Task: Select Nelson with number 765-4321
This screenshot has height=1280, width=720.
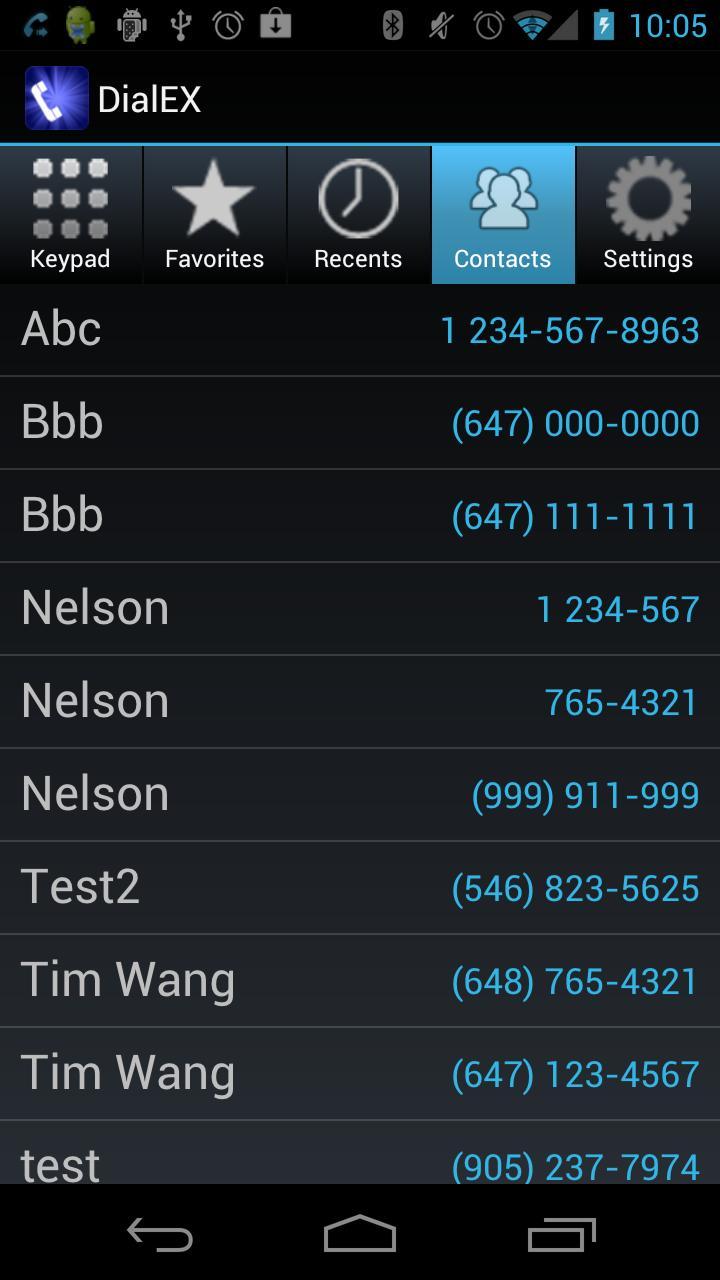Action: pos(360,702)
